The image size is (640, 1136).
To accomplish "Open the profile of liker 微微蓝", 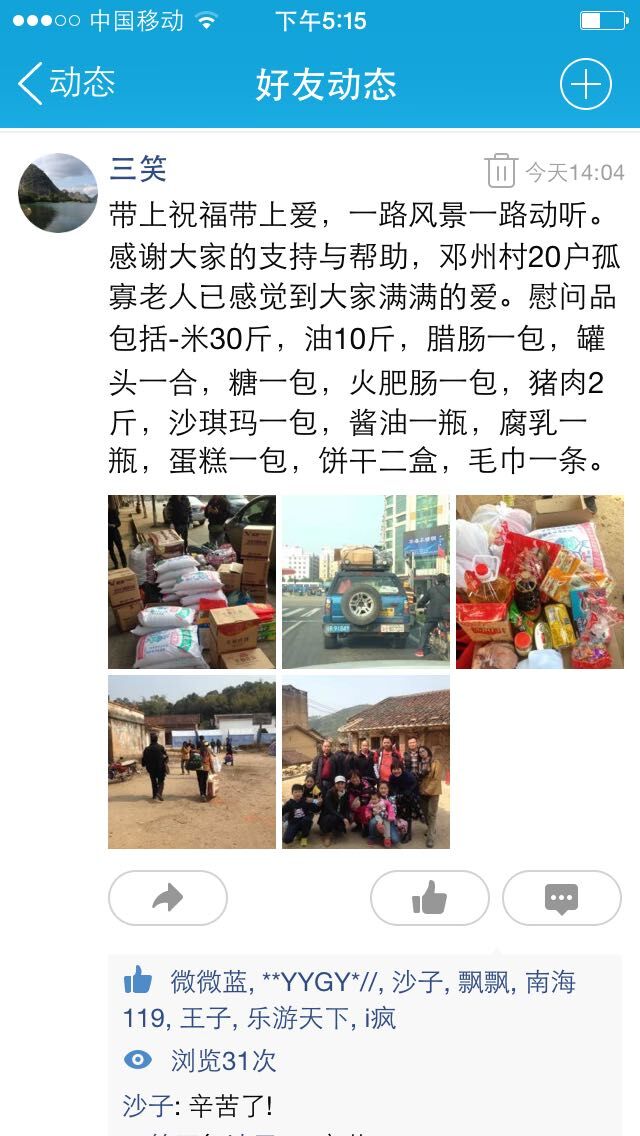I will pyautogui.click(x=209, y=982).
